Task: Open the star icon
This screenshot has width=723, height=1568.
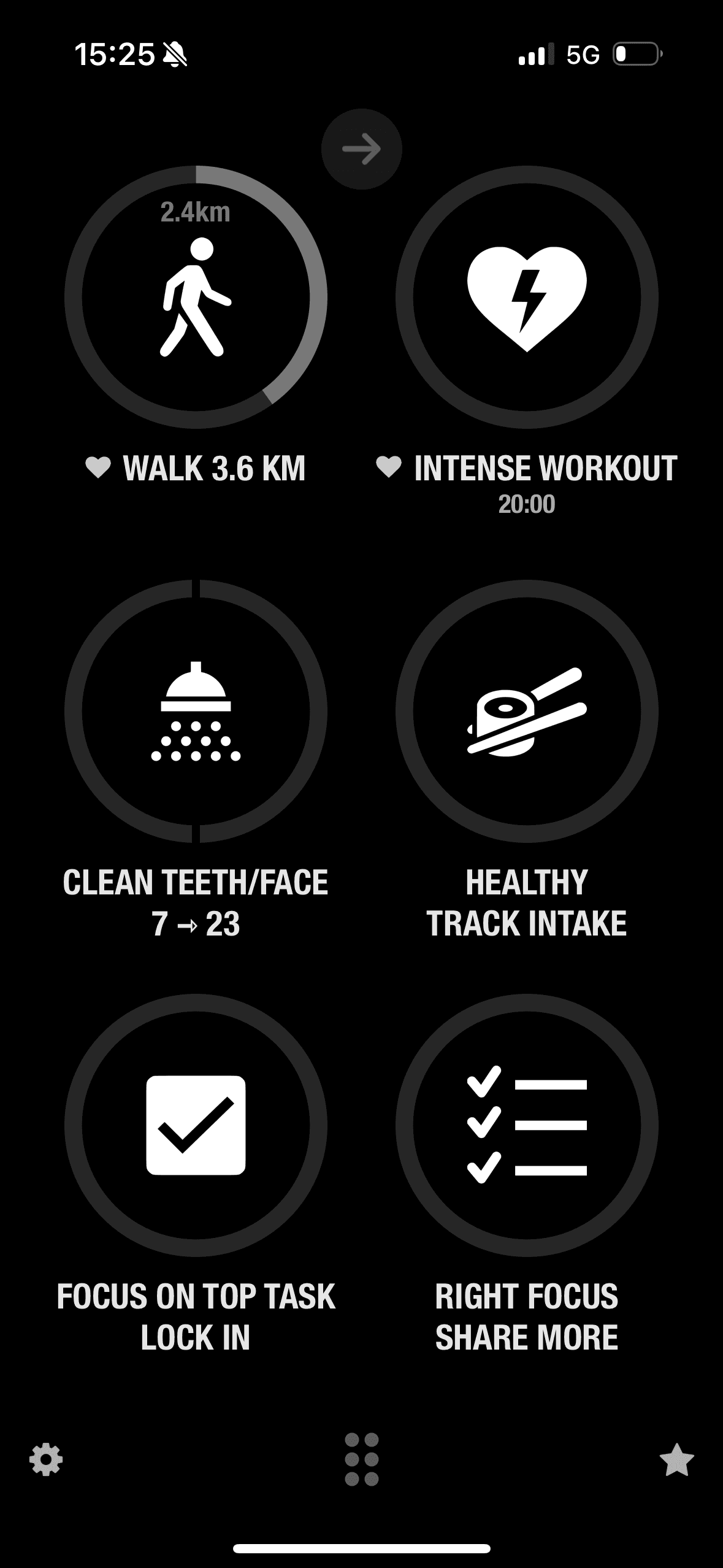Action: click(676, 1459)
